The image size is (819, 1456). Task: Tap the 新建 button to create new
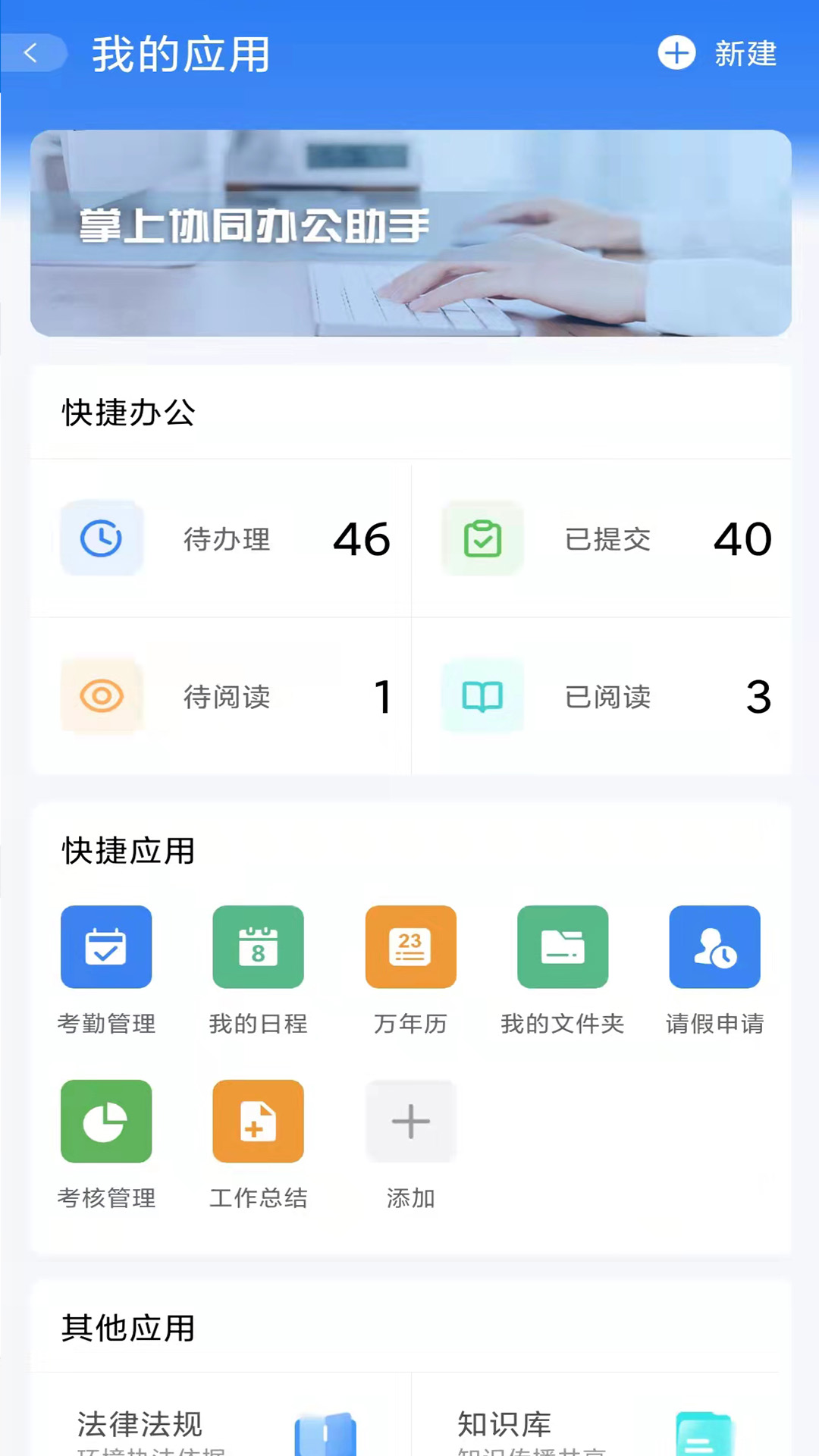717,53
